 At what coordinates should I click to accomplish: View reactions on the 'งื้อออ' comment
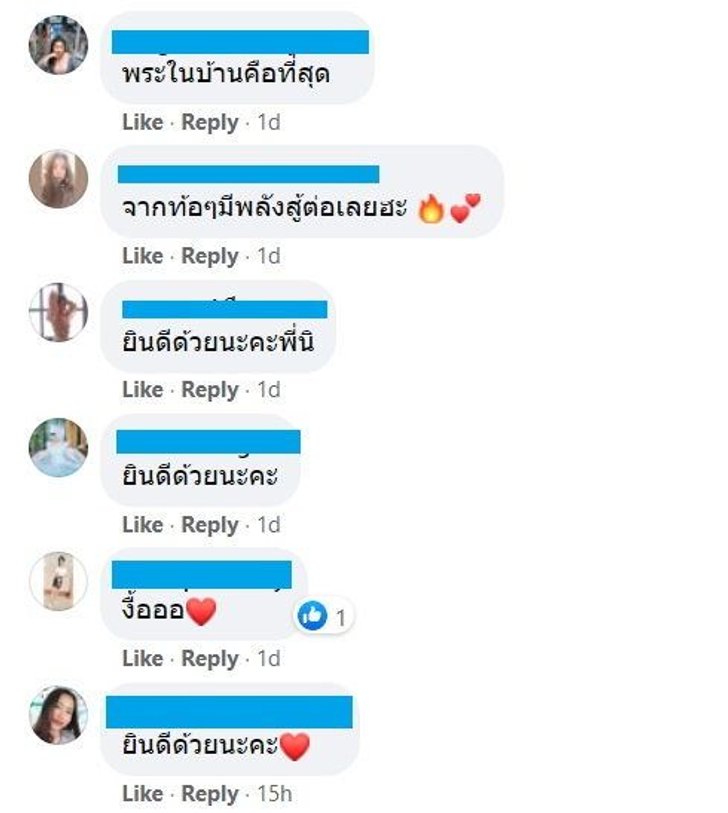pos(325,617)
